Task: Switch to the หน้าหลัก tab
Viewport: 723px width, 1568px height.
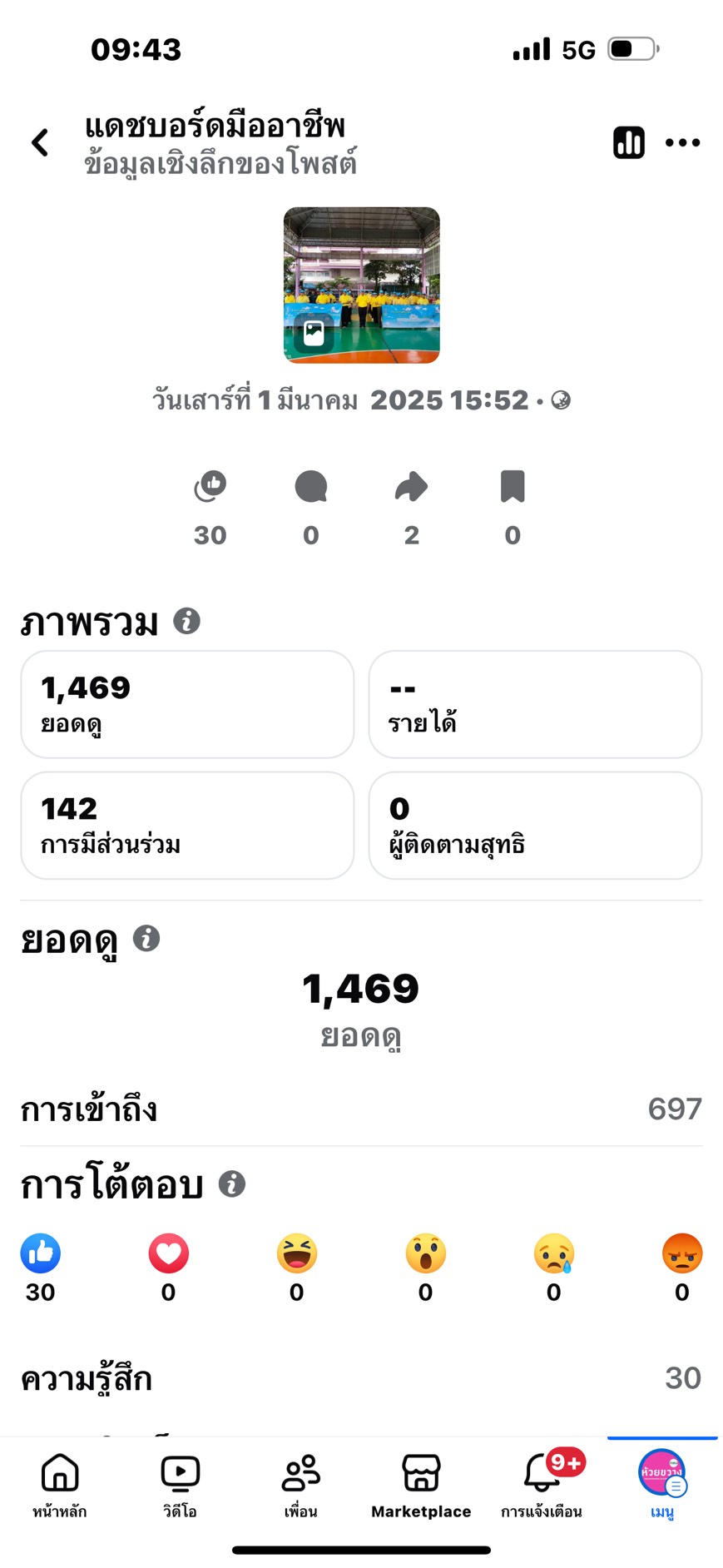Action: (x=60, y=1486)
